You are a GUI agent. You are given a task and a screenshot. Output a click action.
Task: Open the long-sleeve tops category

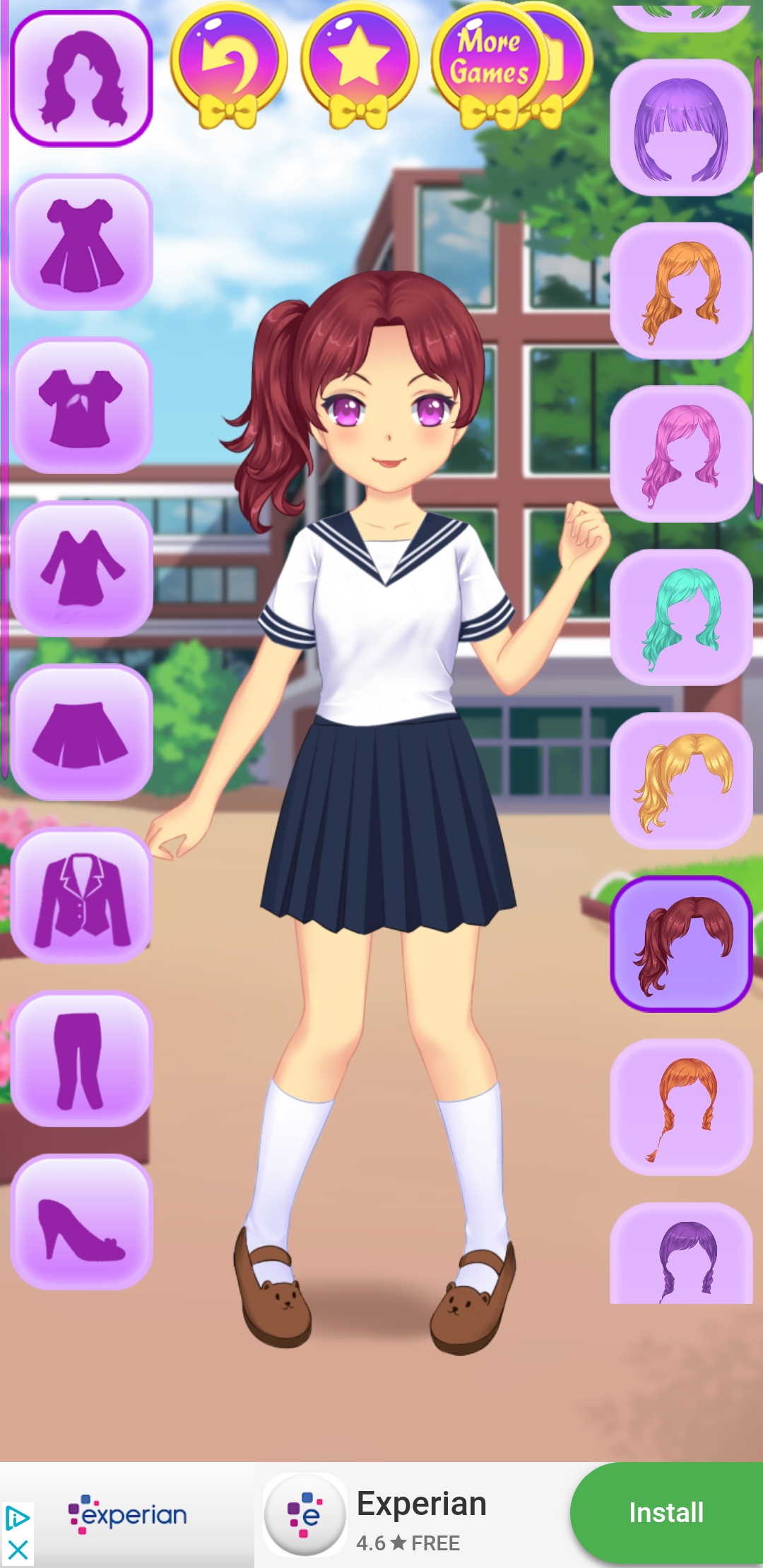[x=81, y=569]
